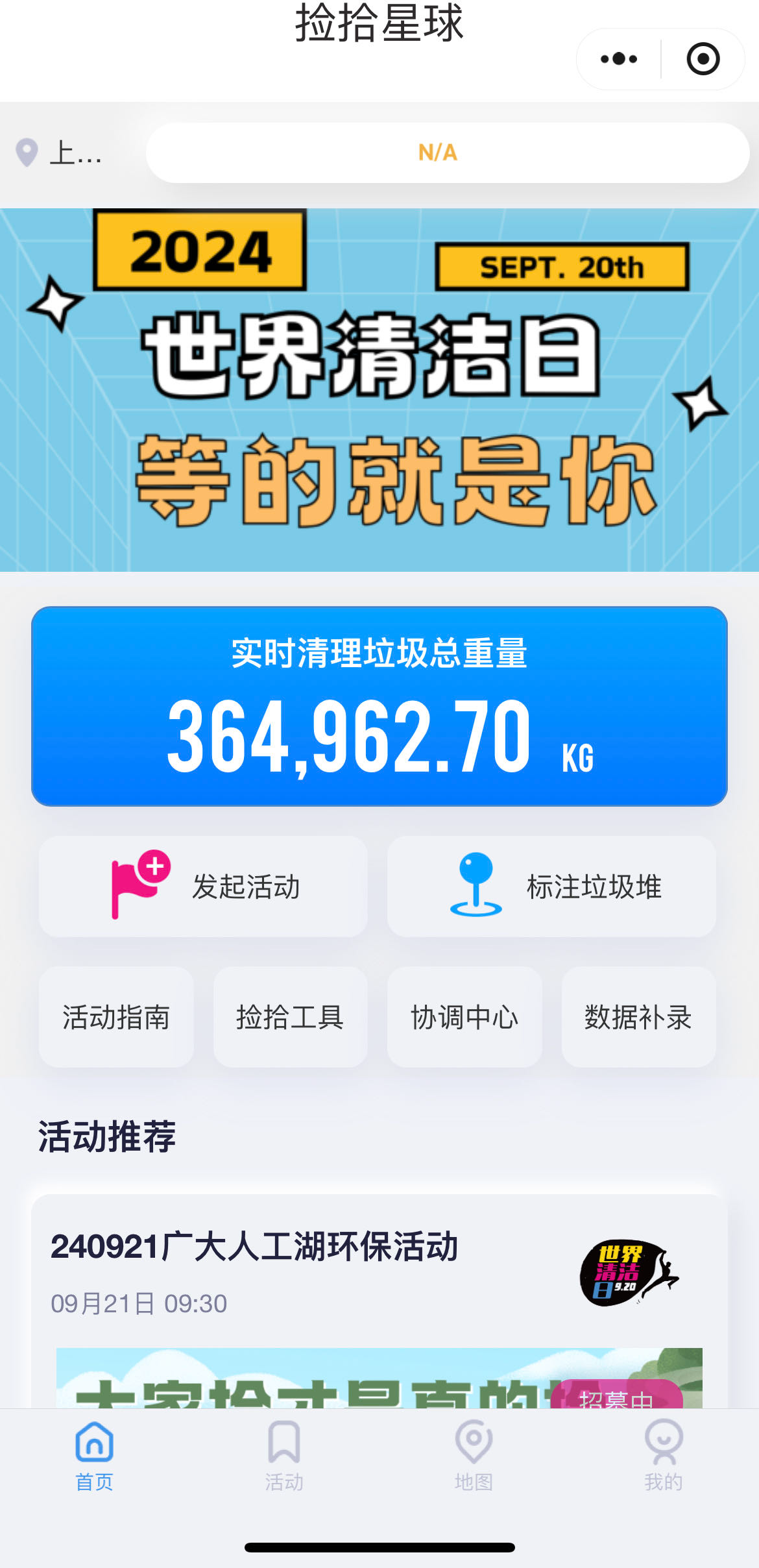
Task: Select 标注垃圾堆 to mark a trash pile
Action: tap(551, 886)
